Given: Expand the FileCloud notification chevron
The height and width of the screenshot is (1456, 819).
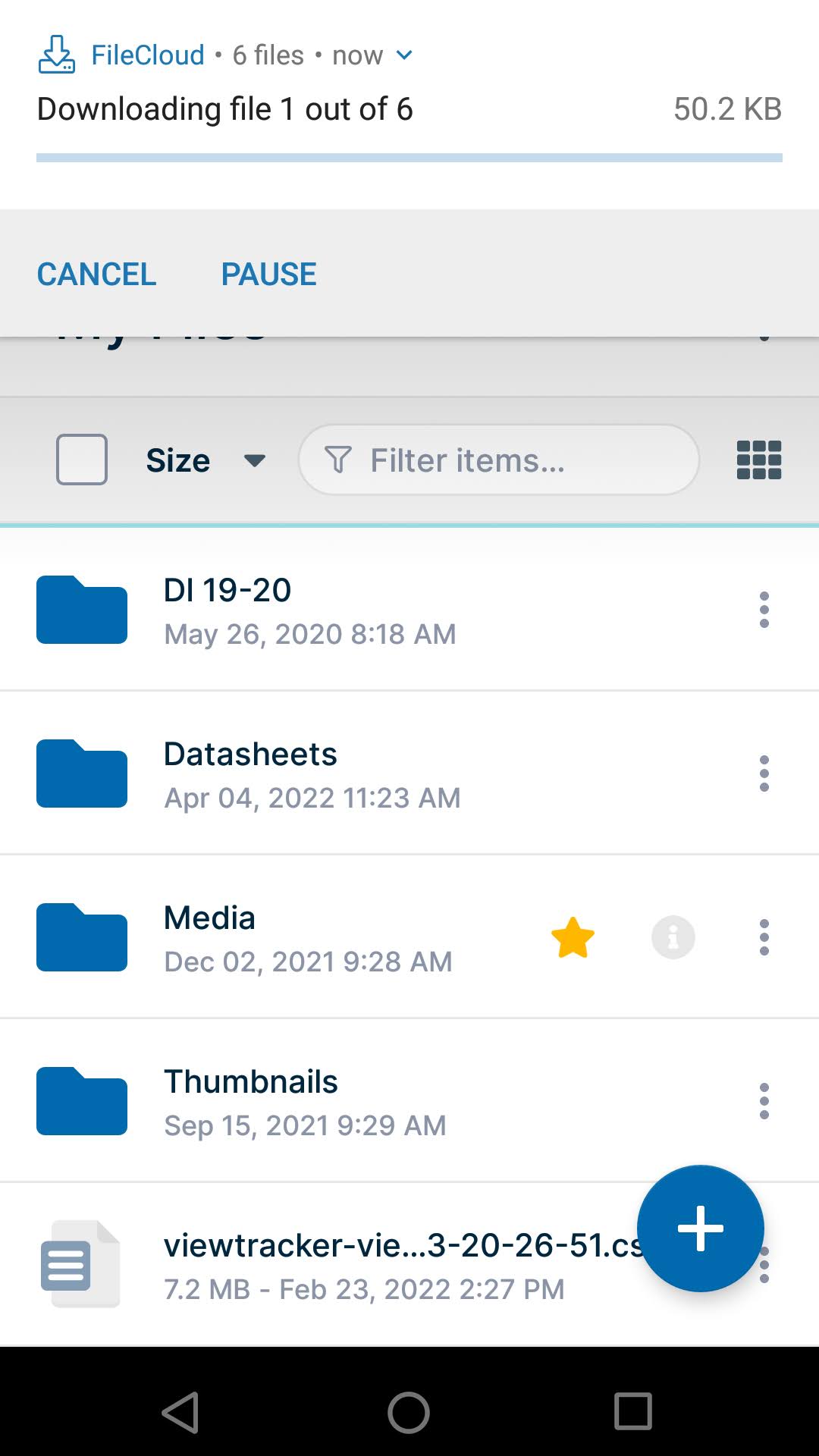Looking at the screenshot, I should (x=403, y=55).
